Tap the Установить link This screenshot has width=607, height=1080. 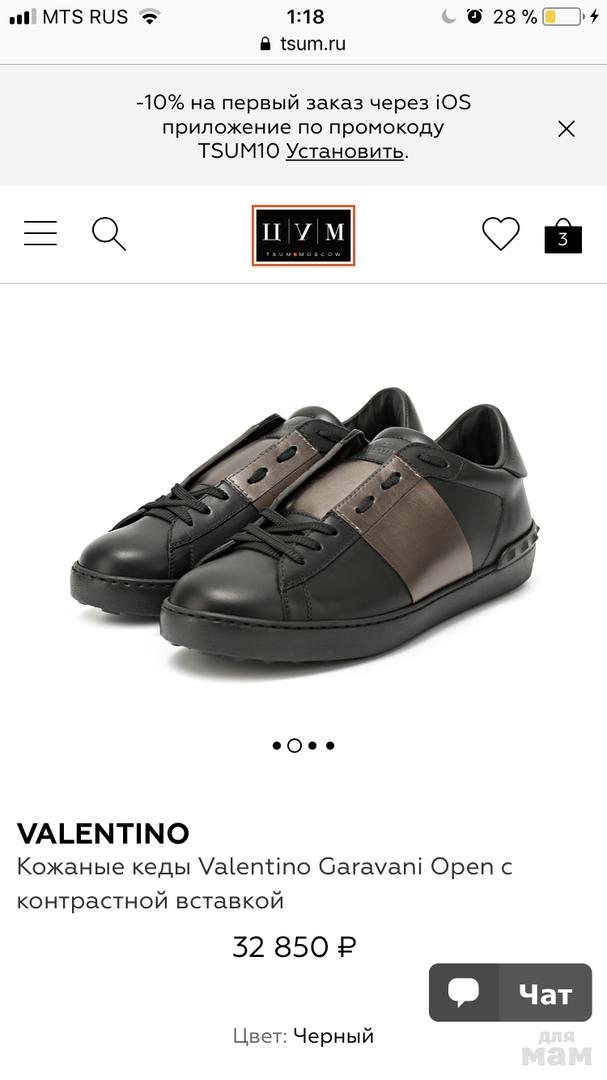(x=345, y=152)
